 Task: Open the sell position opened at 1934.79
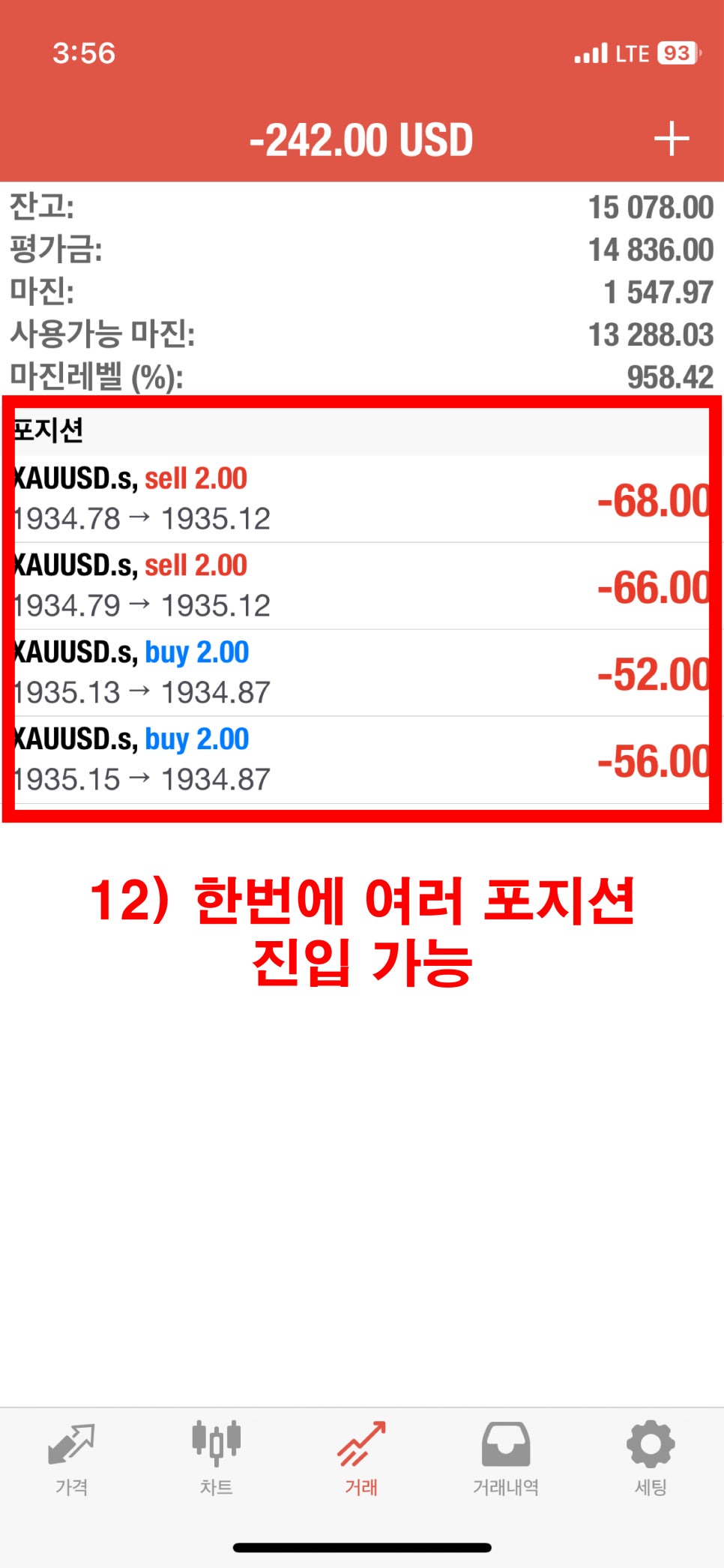tap(362, 586)
